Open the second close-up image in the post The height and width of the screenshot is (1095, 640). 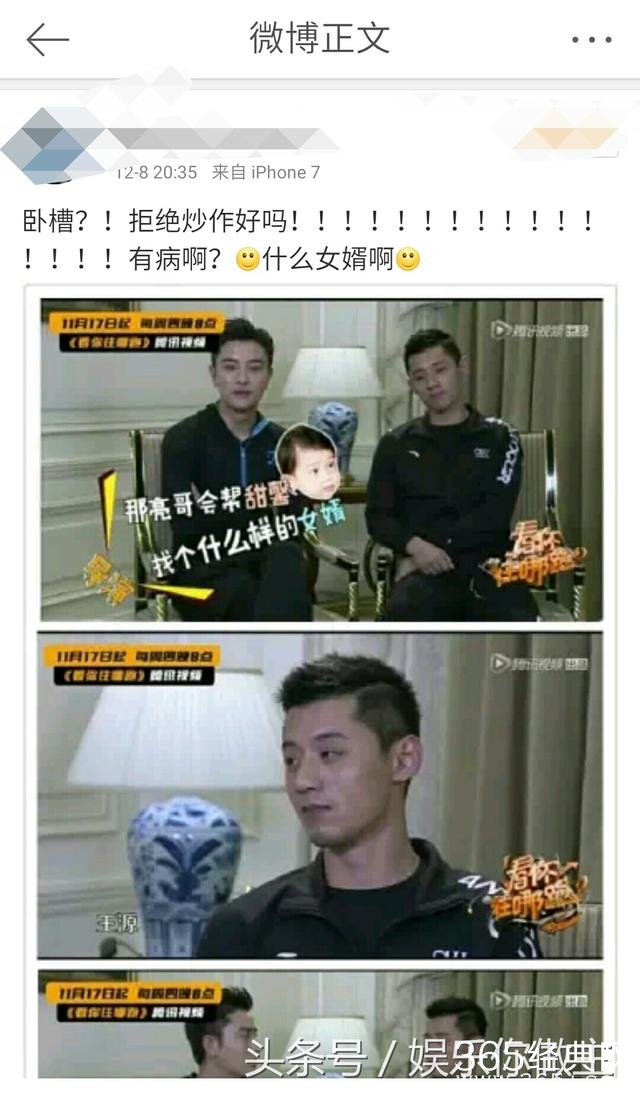pyautogui.click(x=321, y=795)
